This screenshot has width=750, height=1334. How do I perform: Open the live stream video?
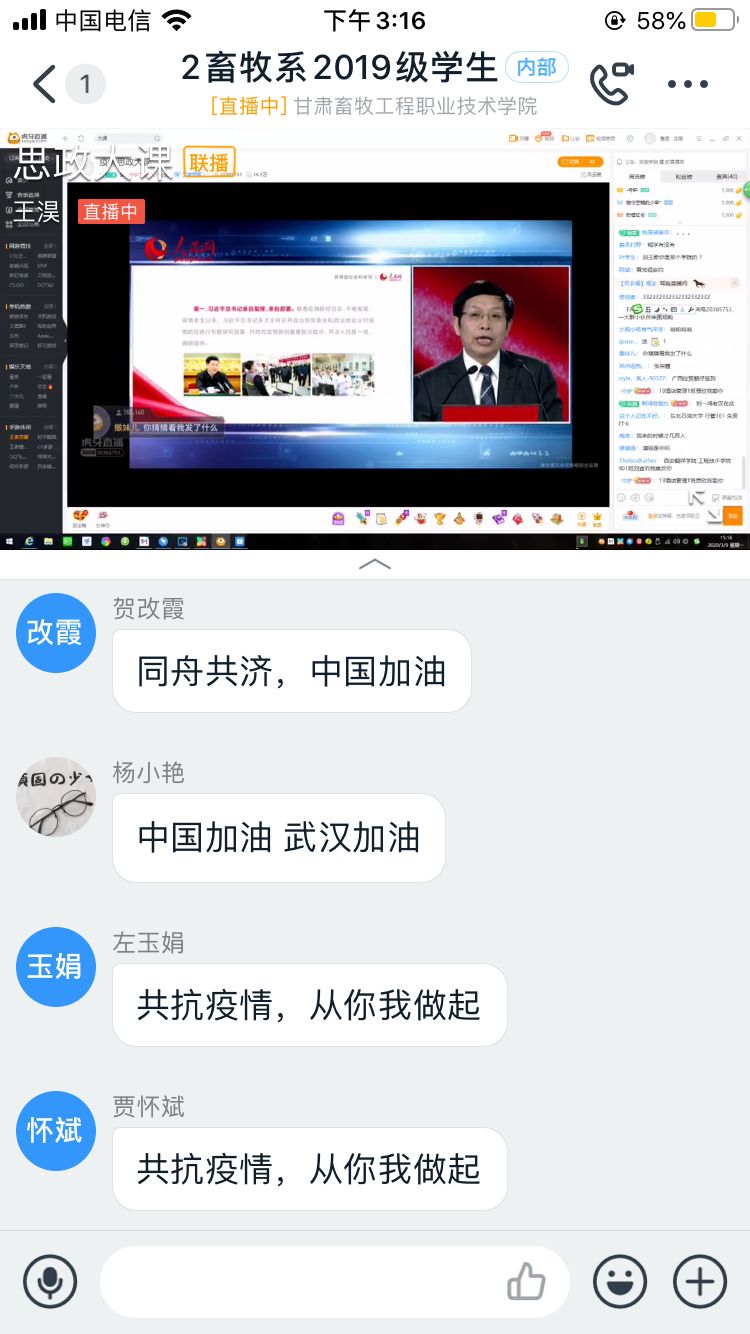pos(338,340)
